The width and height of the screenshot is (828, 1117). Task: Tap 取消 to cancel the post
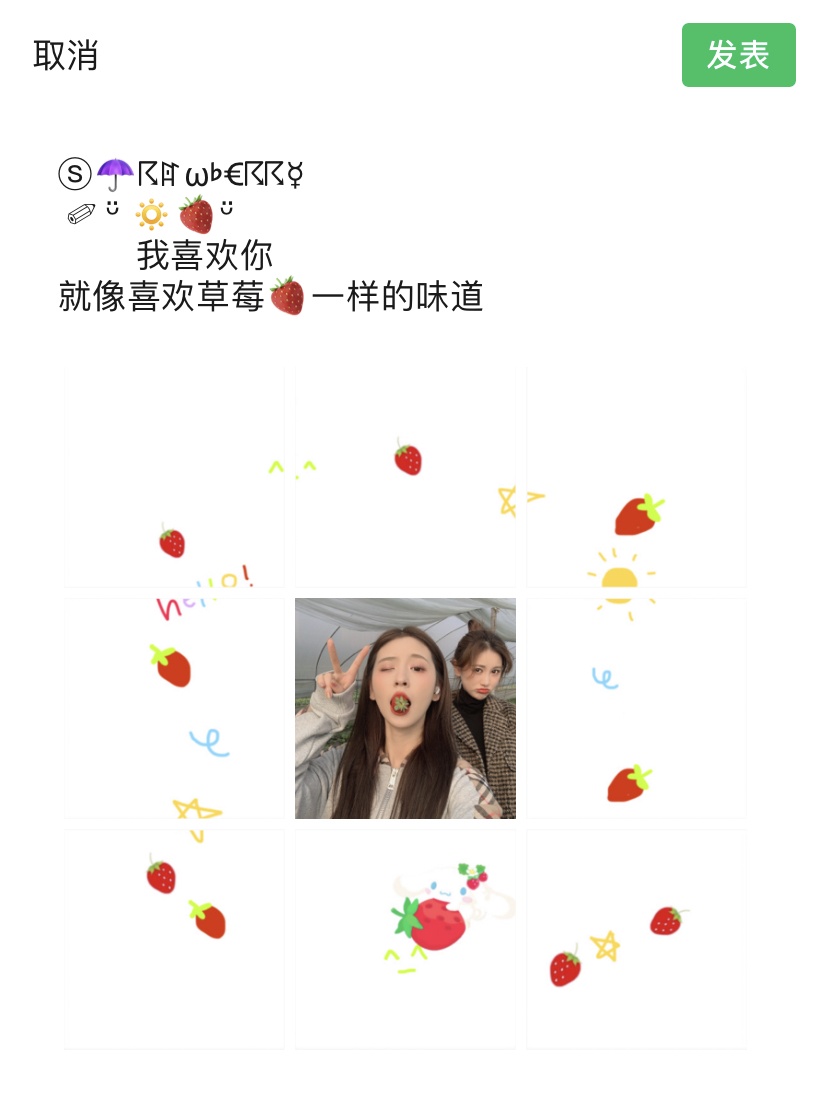coord(66,56)
